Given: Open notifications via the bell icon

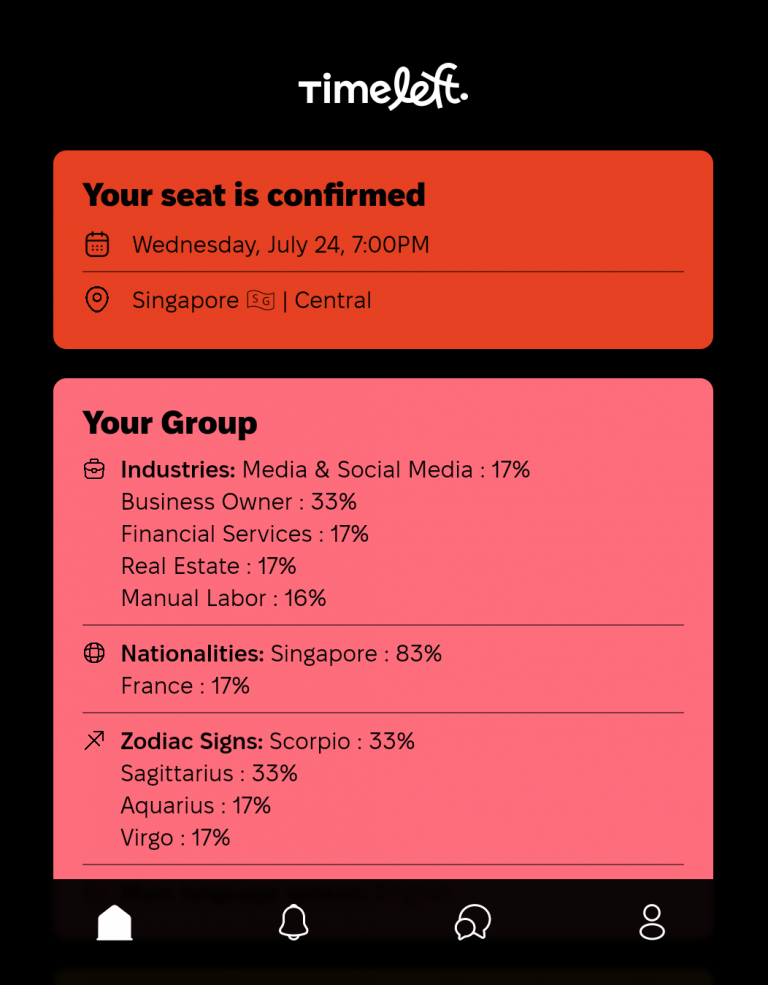Looking at the screenshot, I should [x=293, y=922].
